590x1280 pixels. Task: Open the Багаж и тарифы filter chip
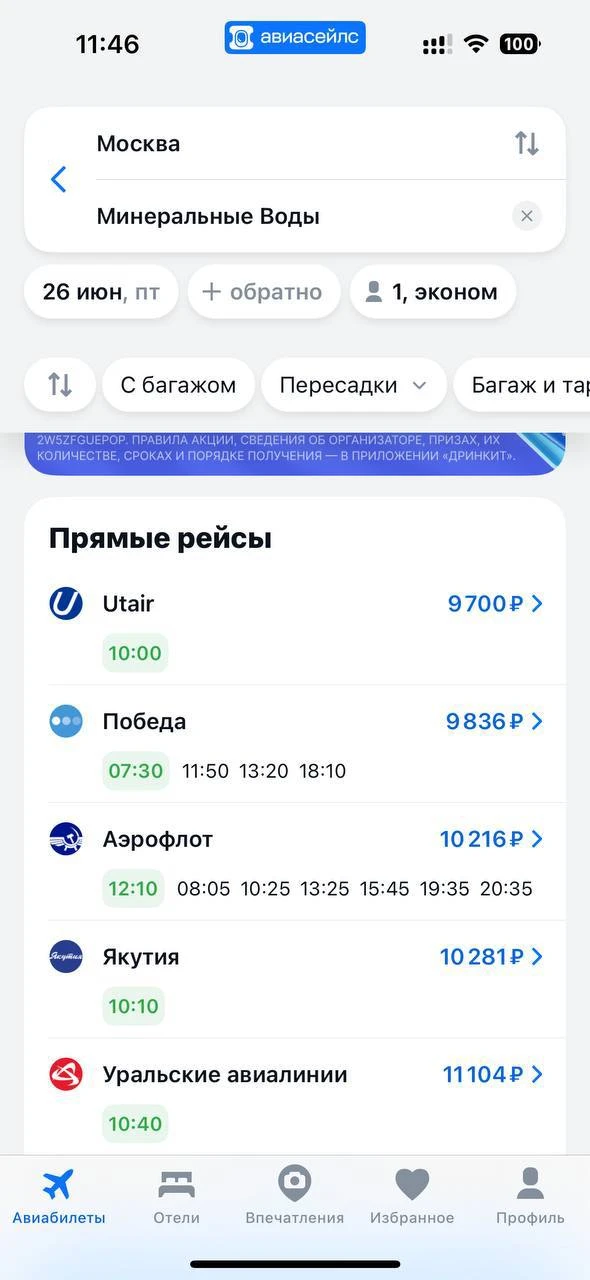pos(522,385)
